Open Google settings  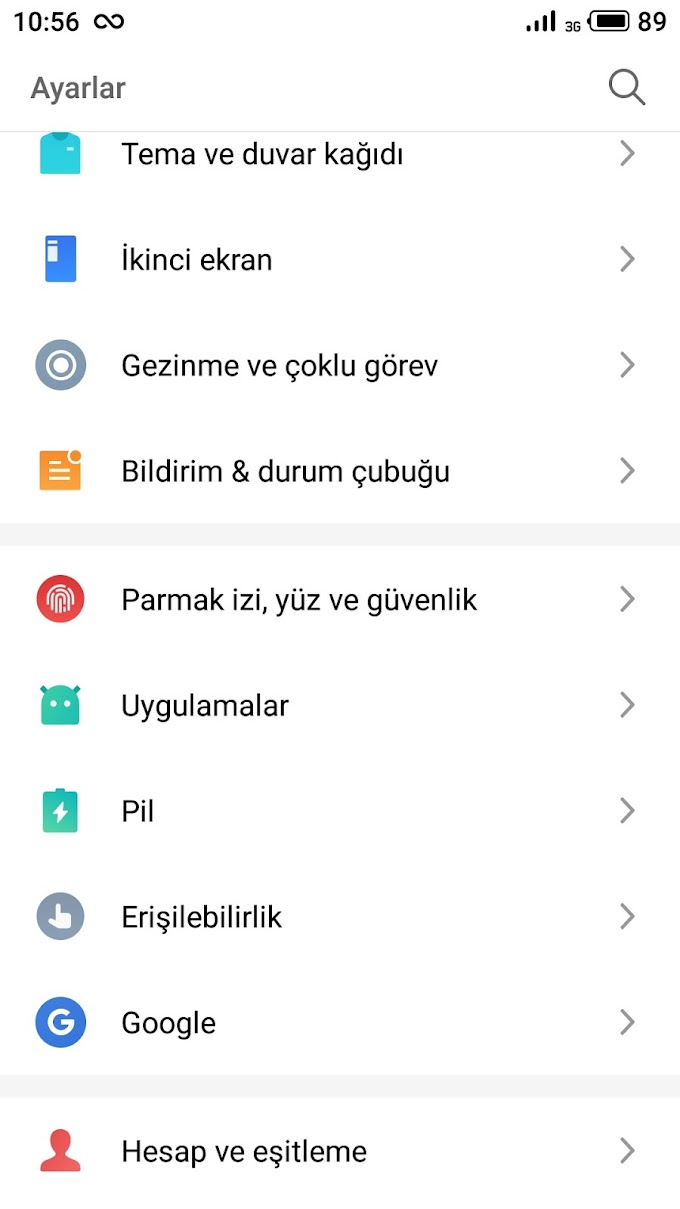(x=169, y=1023)
